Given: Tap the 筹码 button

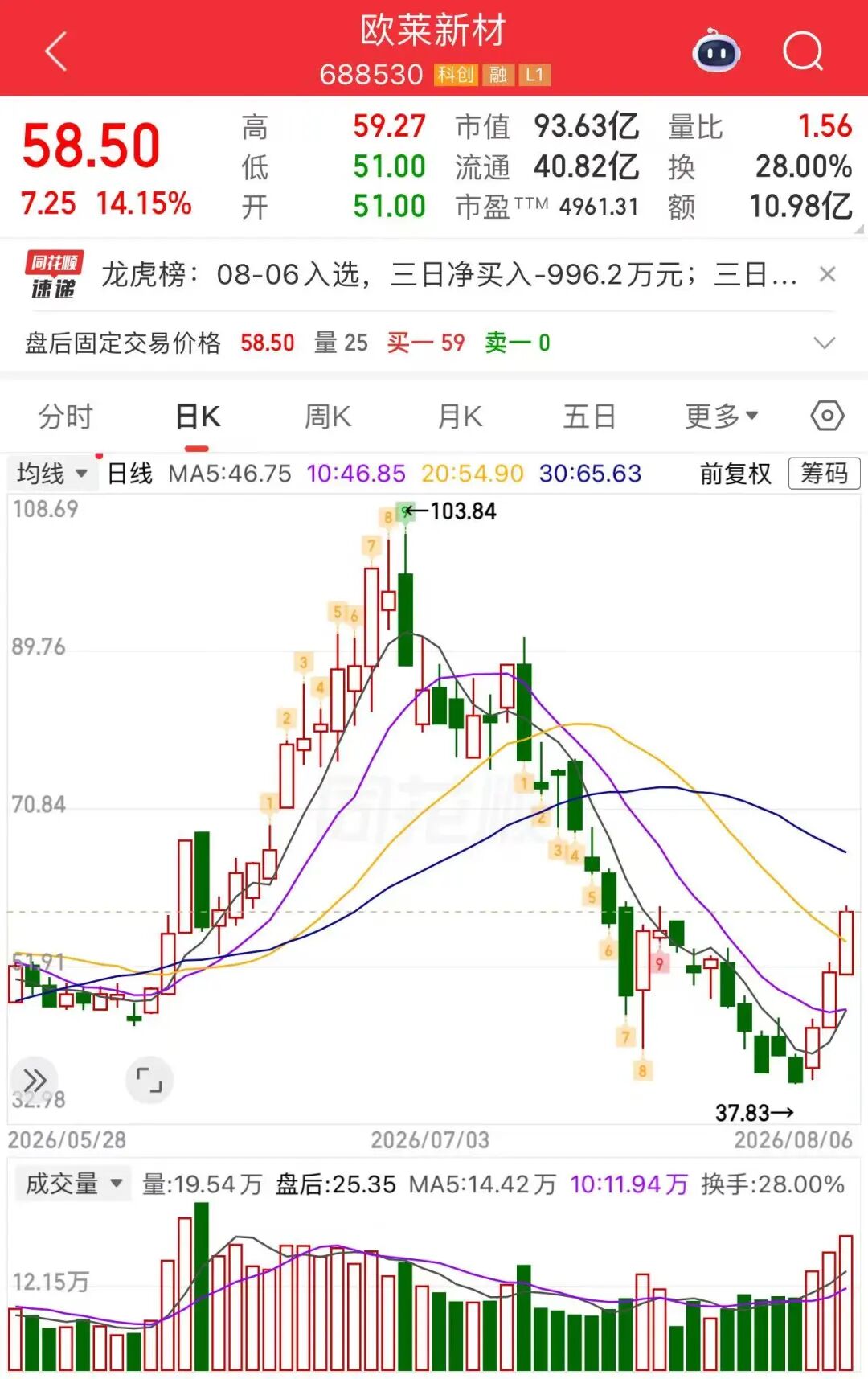Looking at the screenshot, I should pos(824,473).
